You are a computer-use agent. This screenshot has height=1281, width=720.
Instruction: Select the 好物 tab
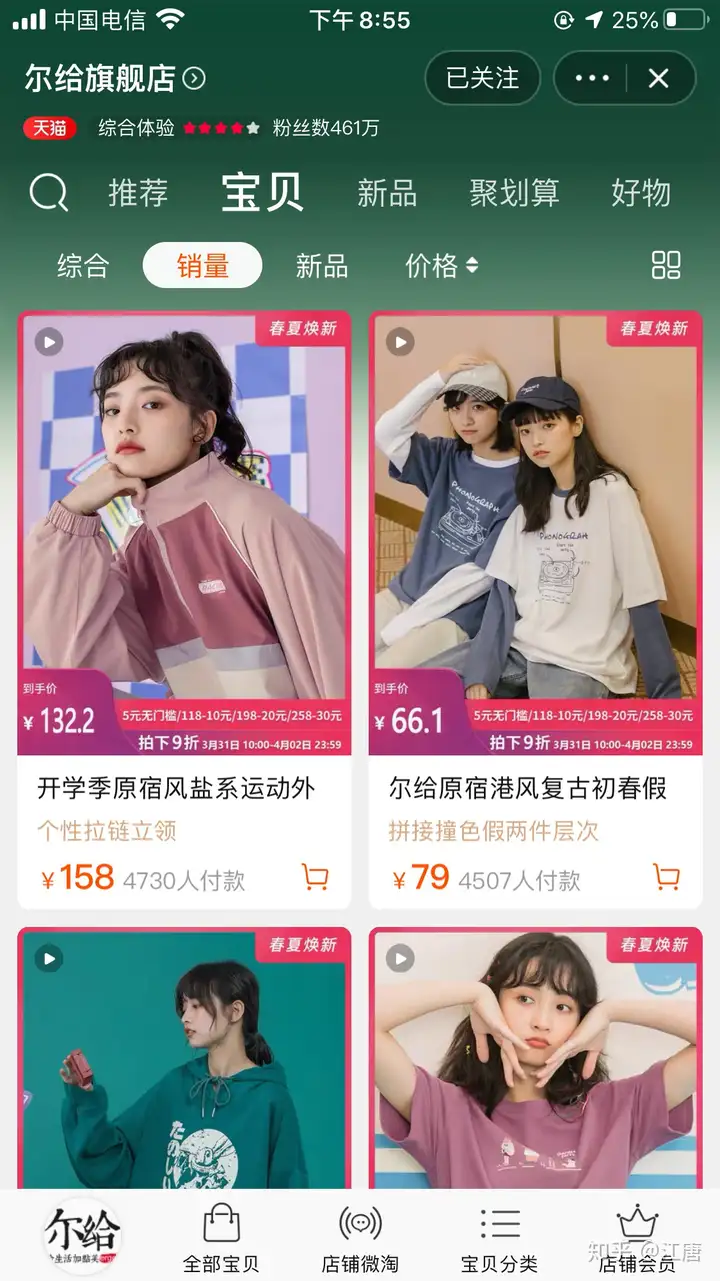pos(640,193)
